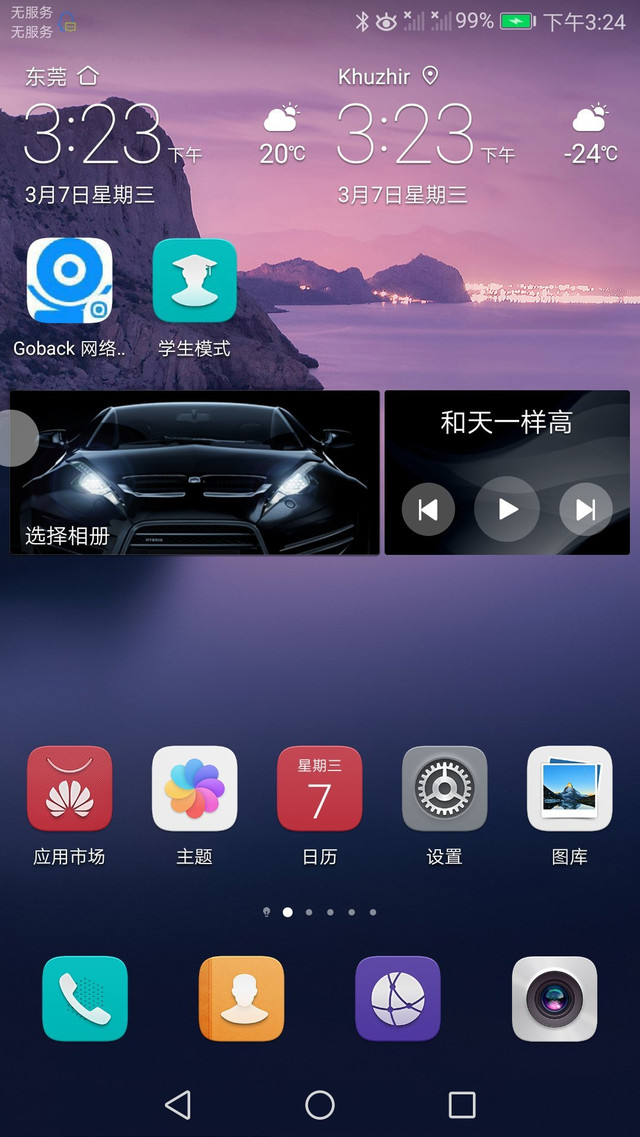
Task: Go to the previous track
Action: 428,509
